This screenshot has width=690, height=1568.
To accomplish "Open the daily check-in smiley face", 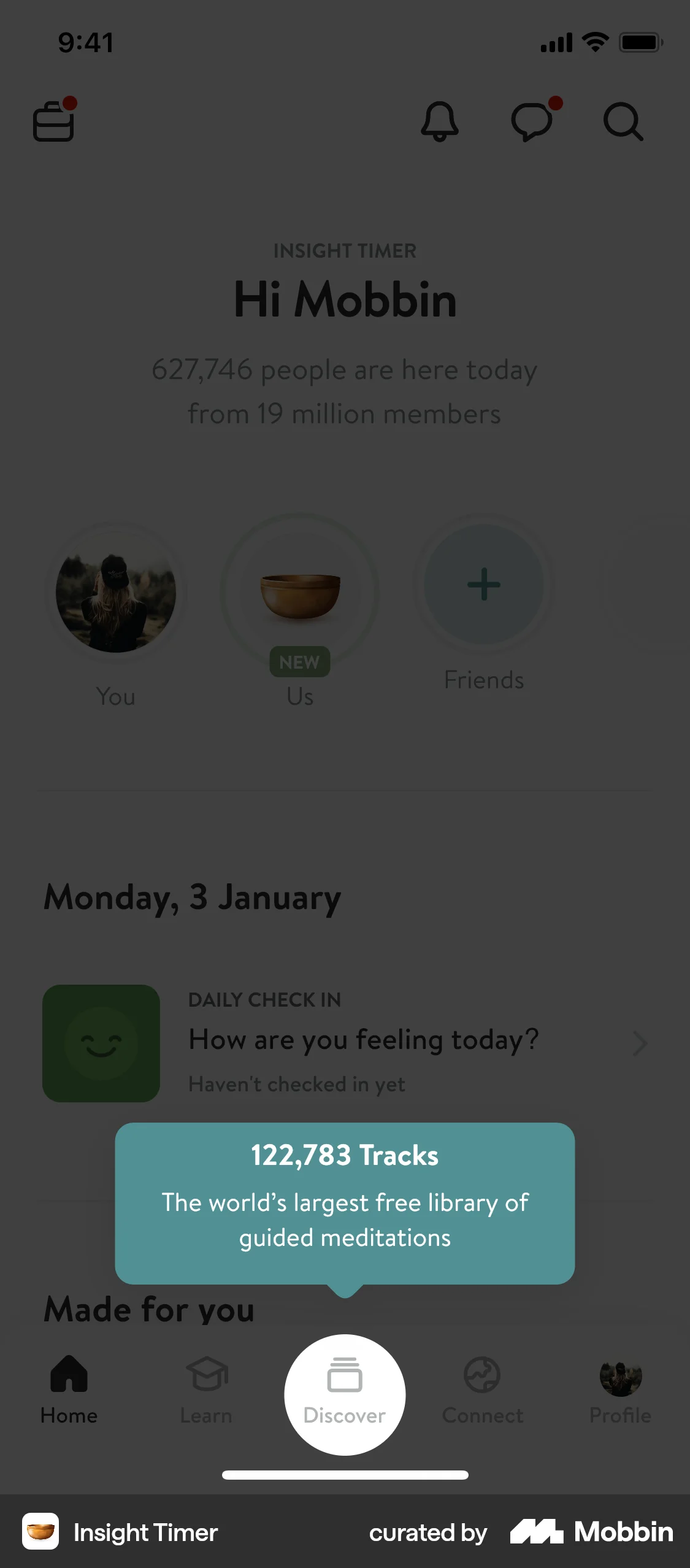I will coord(102,1043).
